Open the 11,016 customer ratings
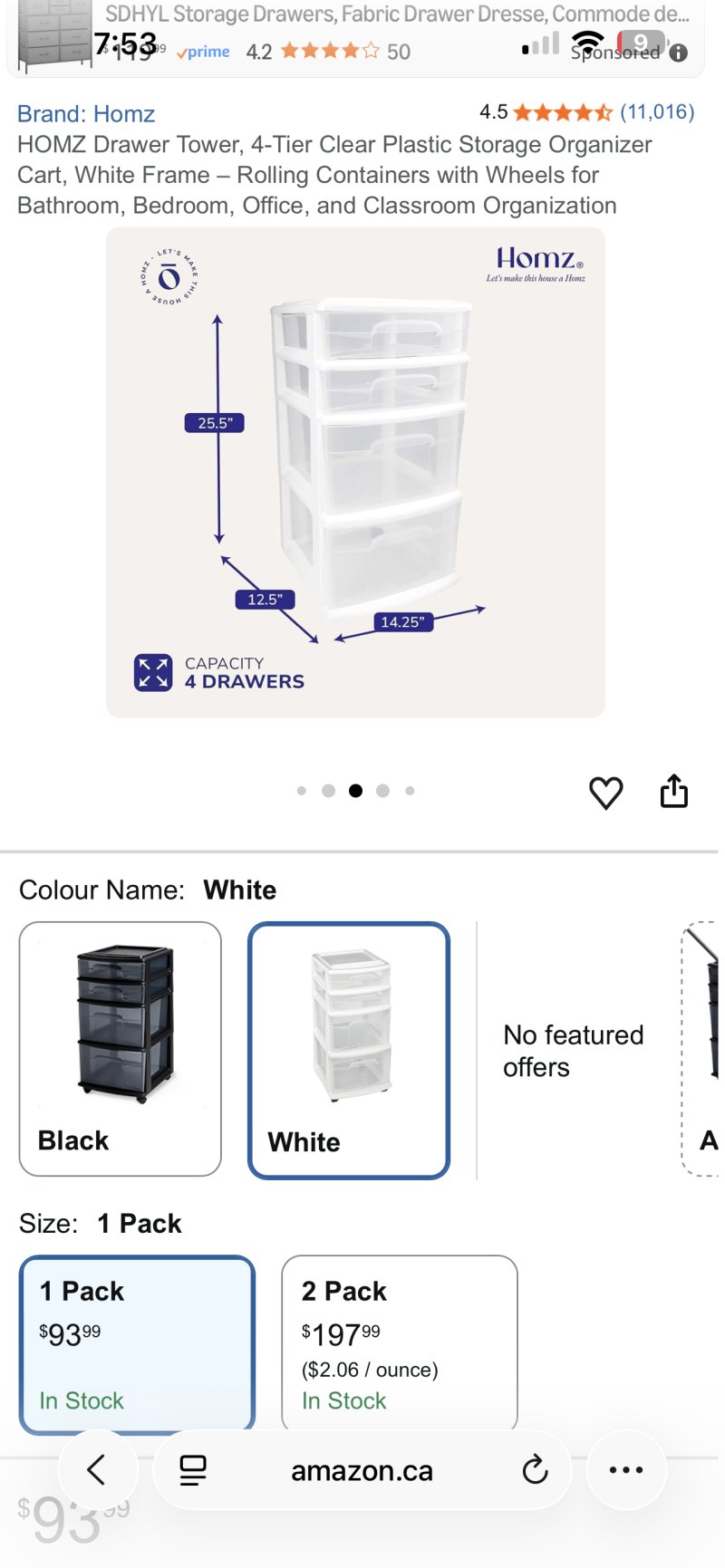The width and height of the screenshot is (725, 1568). pos(656,112)
